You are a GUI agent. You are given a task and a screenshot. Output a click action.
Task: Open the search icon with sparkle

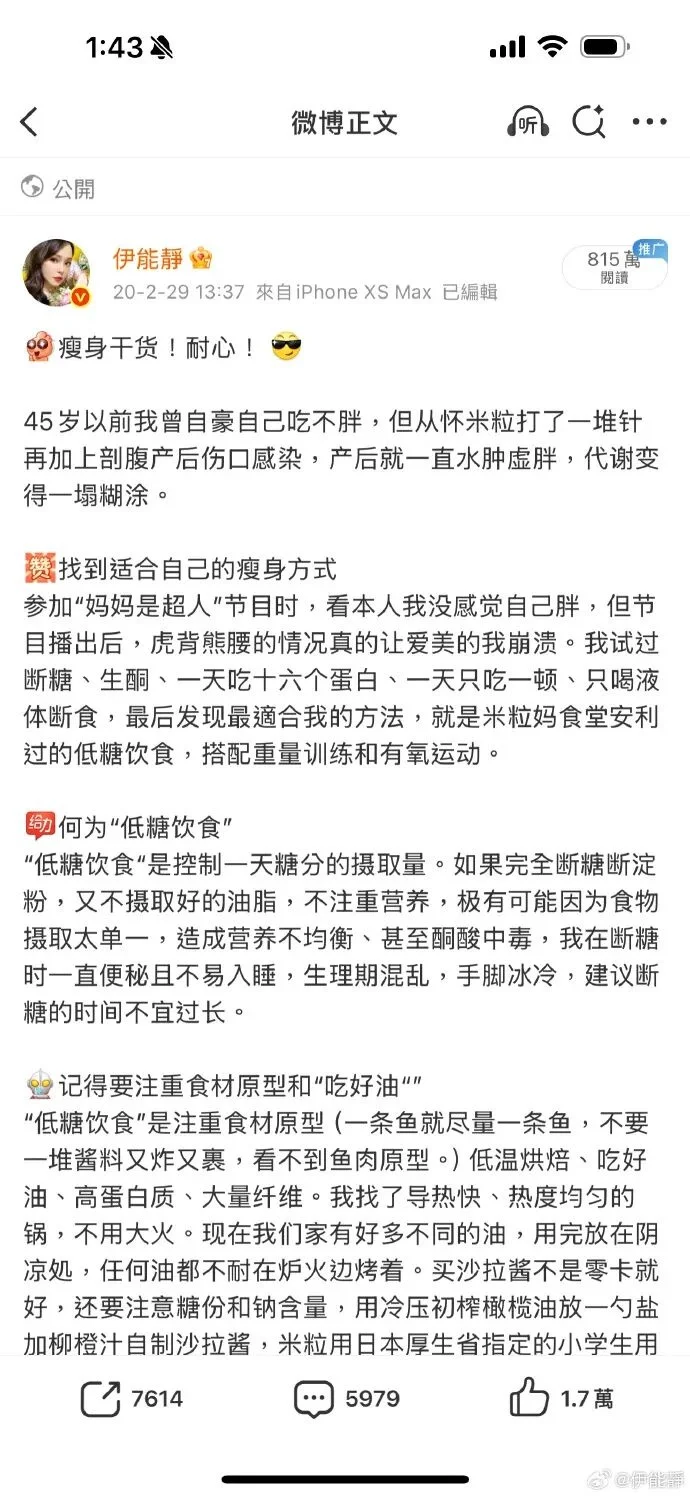(x=589, y=122)
